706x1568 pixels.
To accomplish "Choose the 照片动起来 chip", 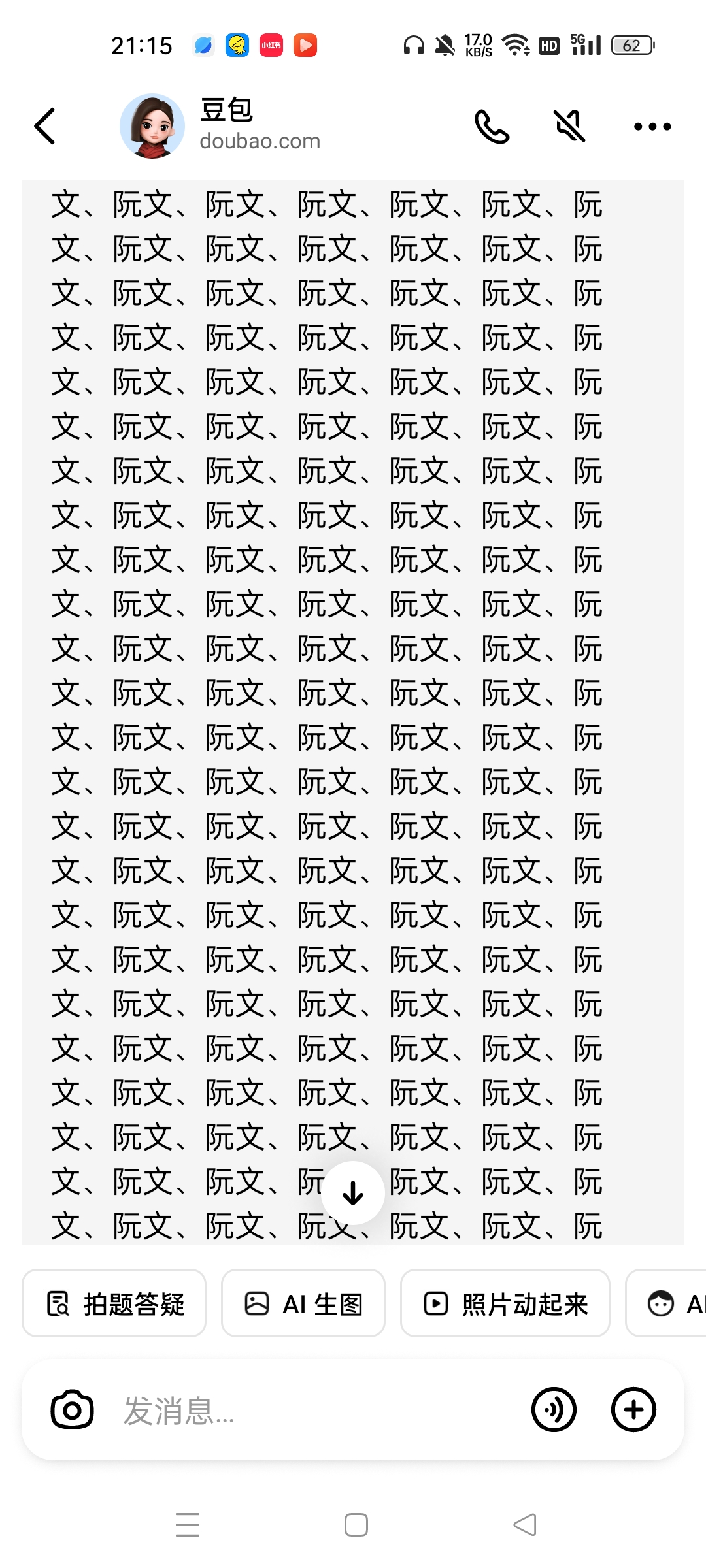I will 505,1303.
